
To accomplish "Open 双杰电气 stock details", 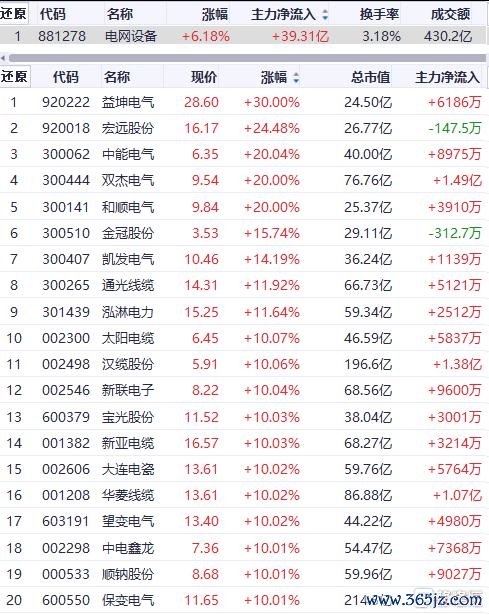I will pyautogui.click(x=244, y=180).
